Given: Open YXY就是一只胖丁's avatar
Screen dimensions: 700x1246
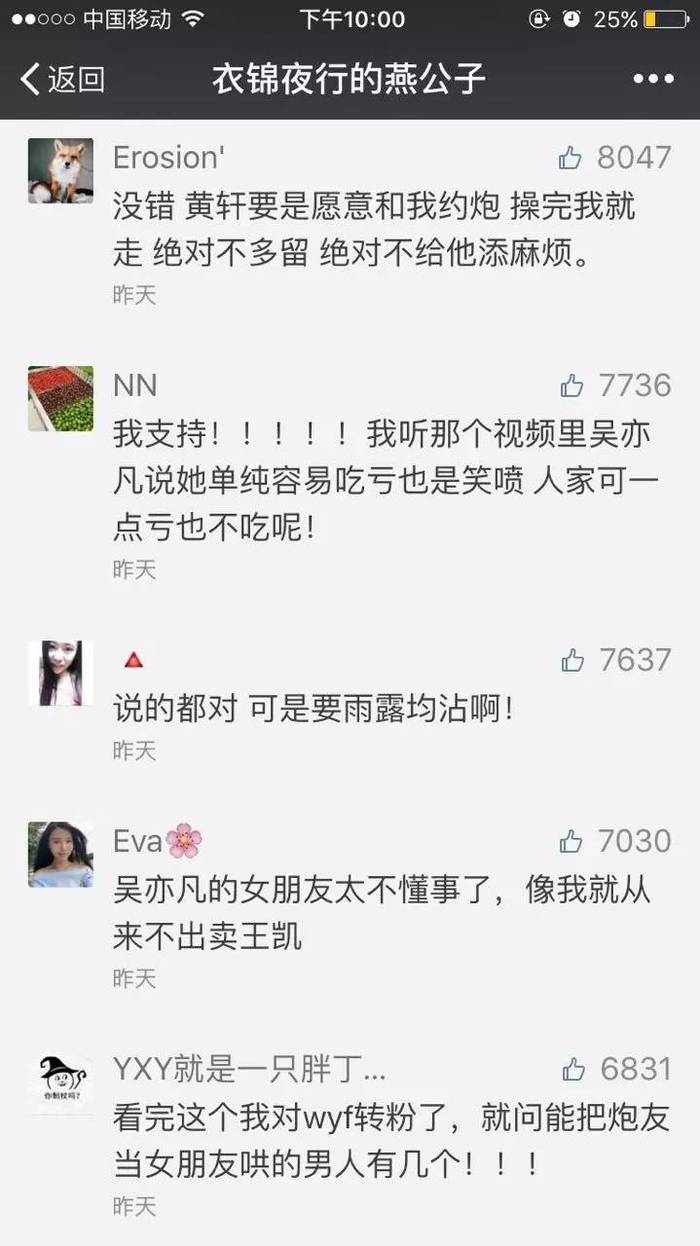Looking at the screenshot, I should coord(60,1083).
